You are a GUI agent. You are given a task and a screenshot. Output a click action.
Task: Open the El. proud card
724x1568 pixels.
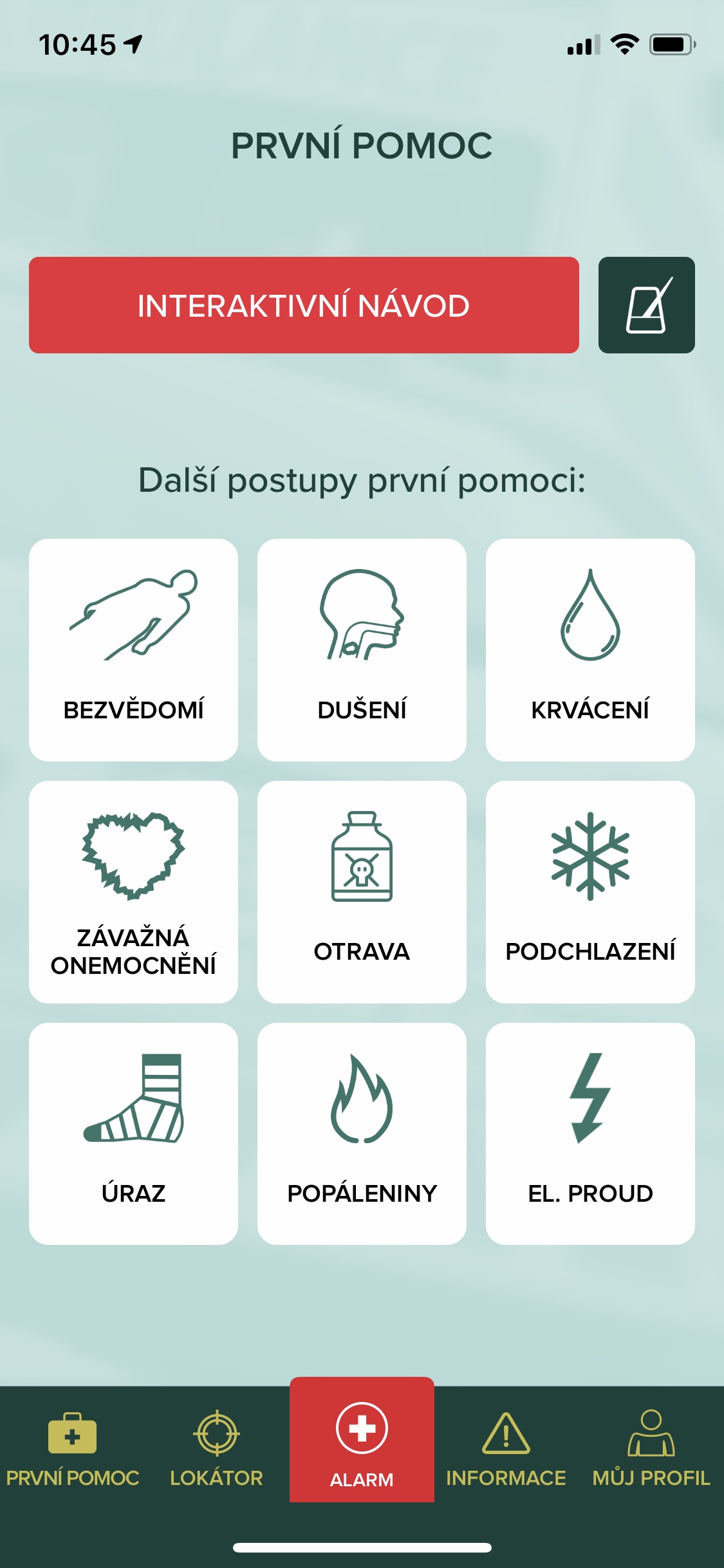[x=590, y=1134]
